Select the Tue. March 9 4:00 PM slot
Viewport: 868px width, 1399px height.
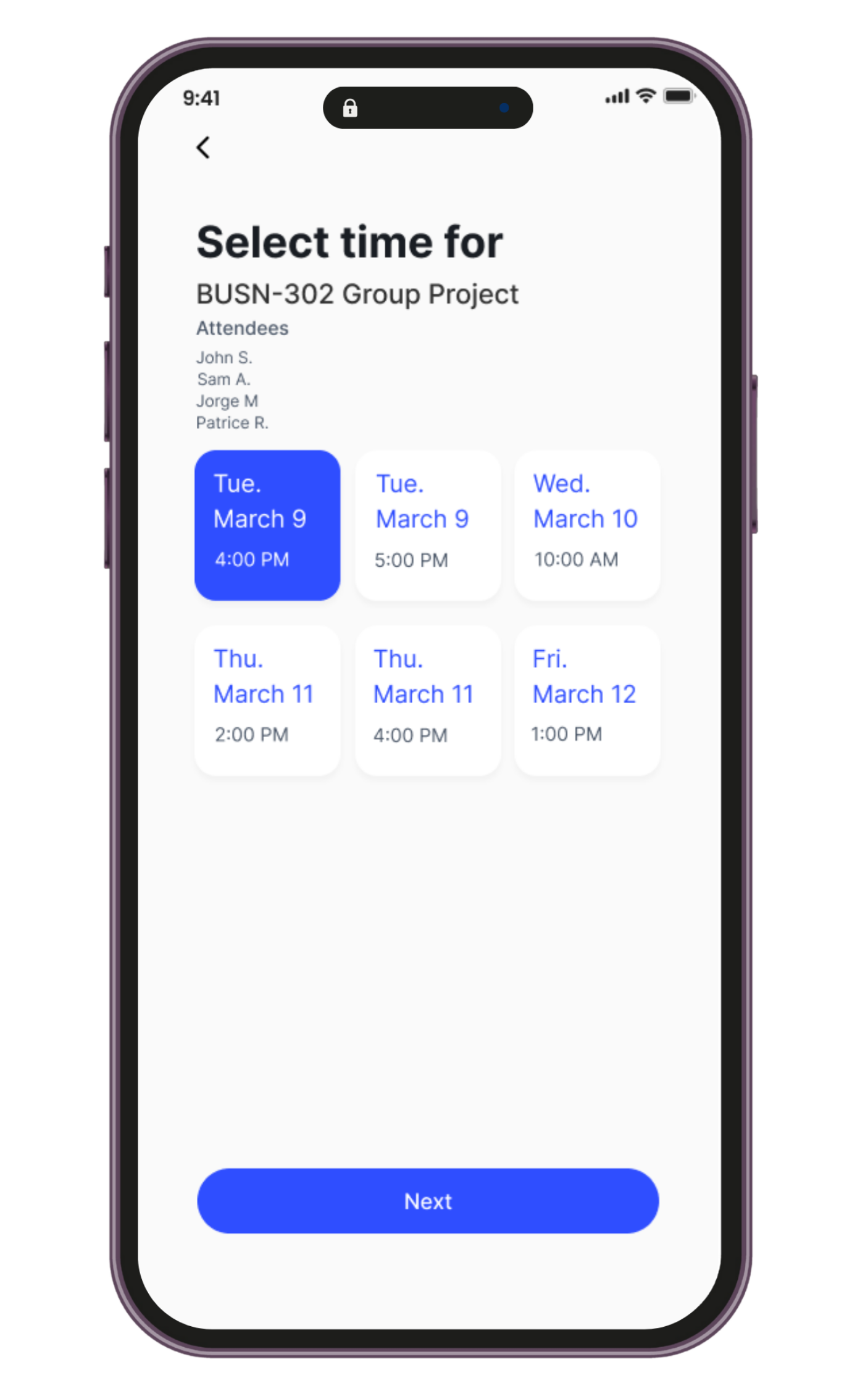267,525
